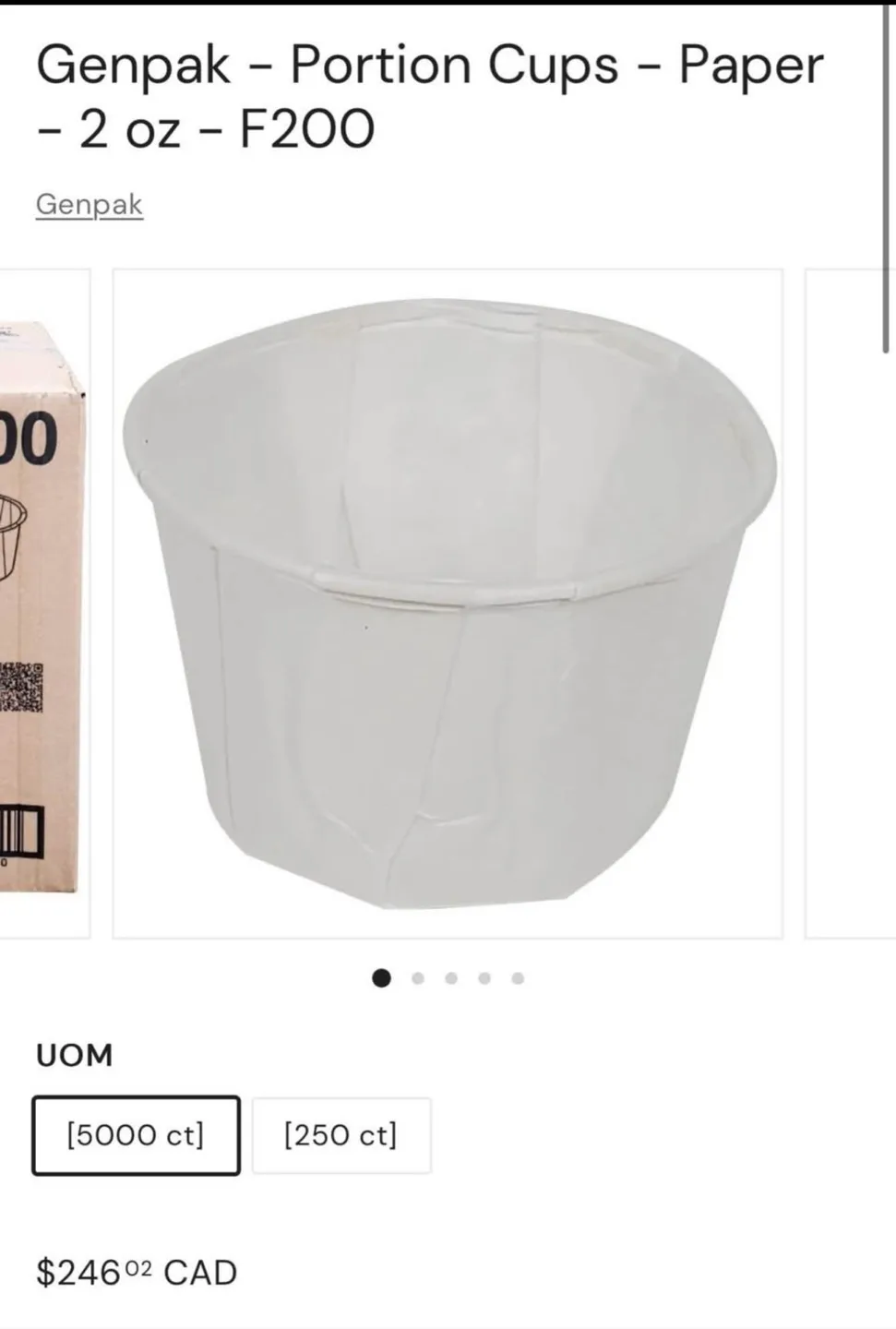Toggle selection of the 5000 ct option
Image resolution: width=896 pixels, height=1329 pixels.
click(x=137, y=1135)
